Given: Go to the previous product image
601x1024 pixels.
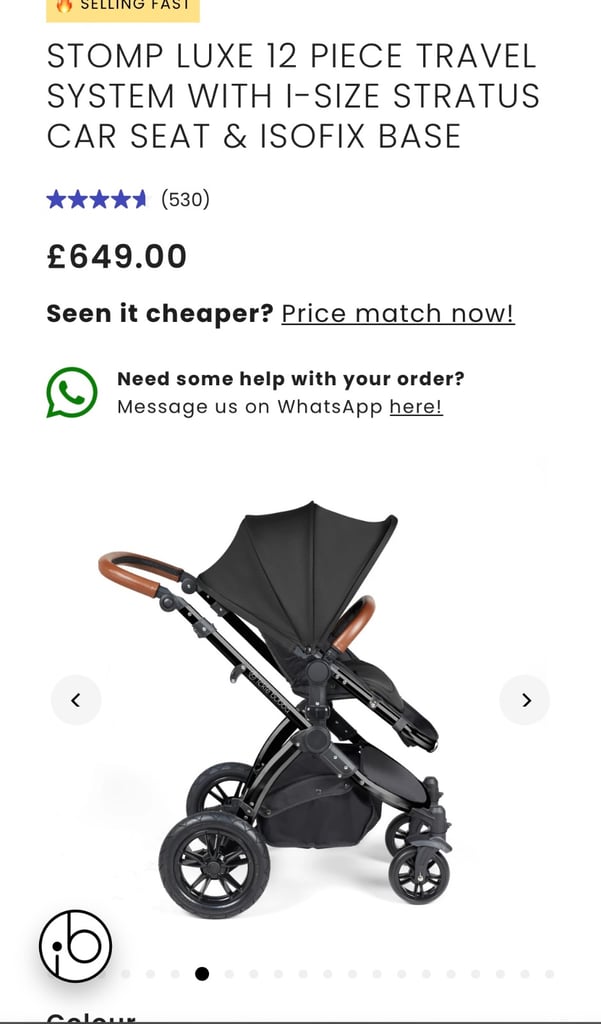Looking at the screenshot, I should [x=76, y=700].
